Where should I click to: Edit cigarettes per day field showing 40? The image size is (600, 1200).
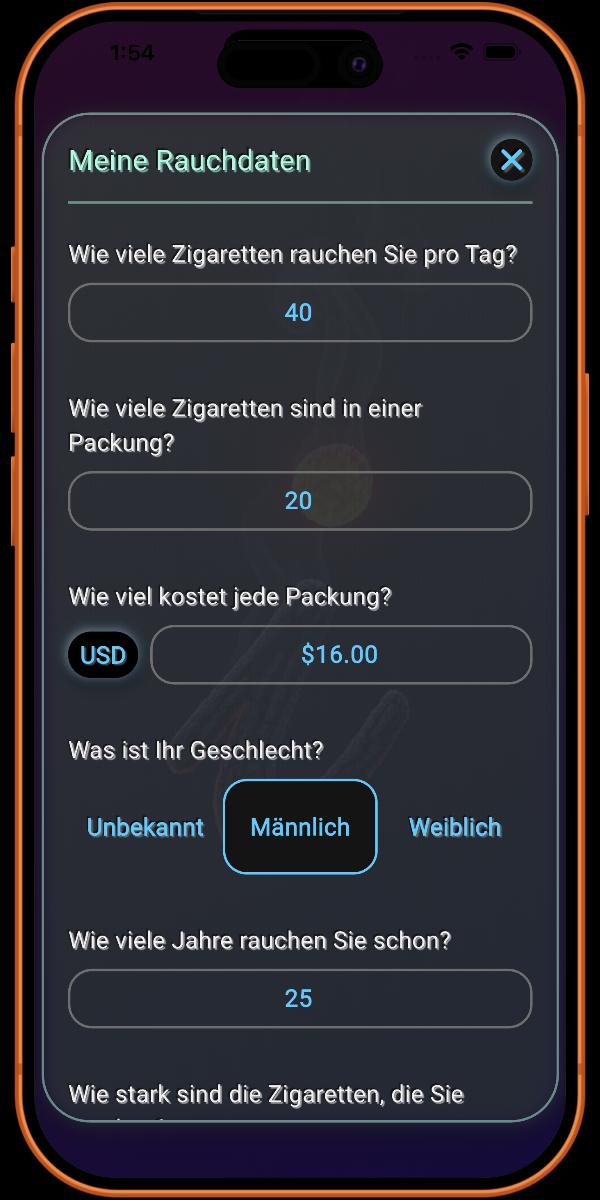(x=299, y=313)
